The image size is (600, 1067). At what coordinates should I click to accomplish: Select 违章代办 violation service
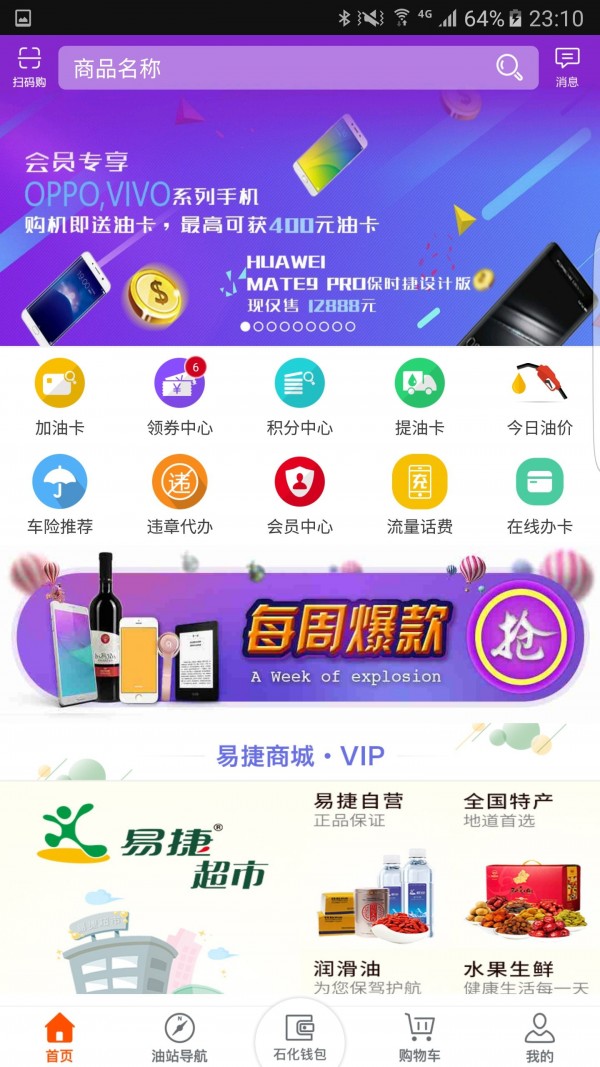tap(179, 495)
